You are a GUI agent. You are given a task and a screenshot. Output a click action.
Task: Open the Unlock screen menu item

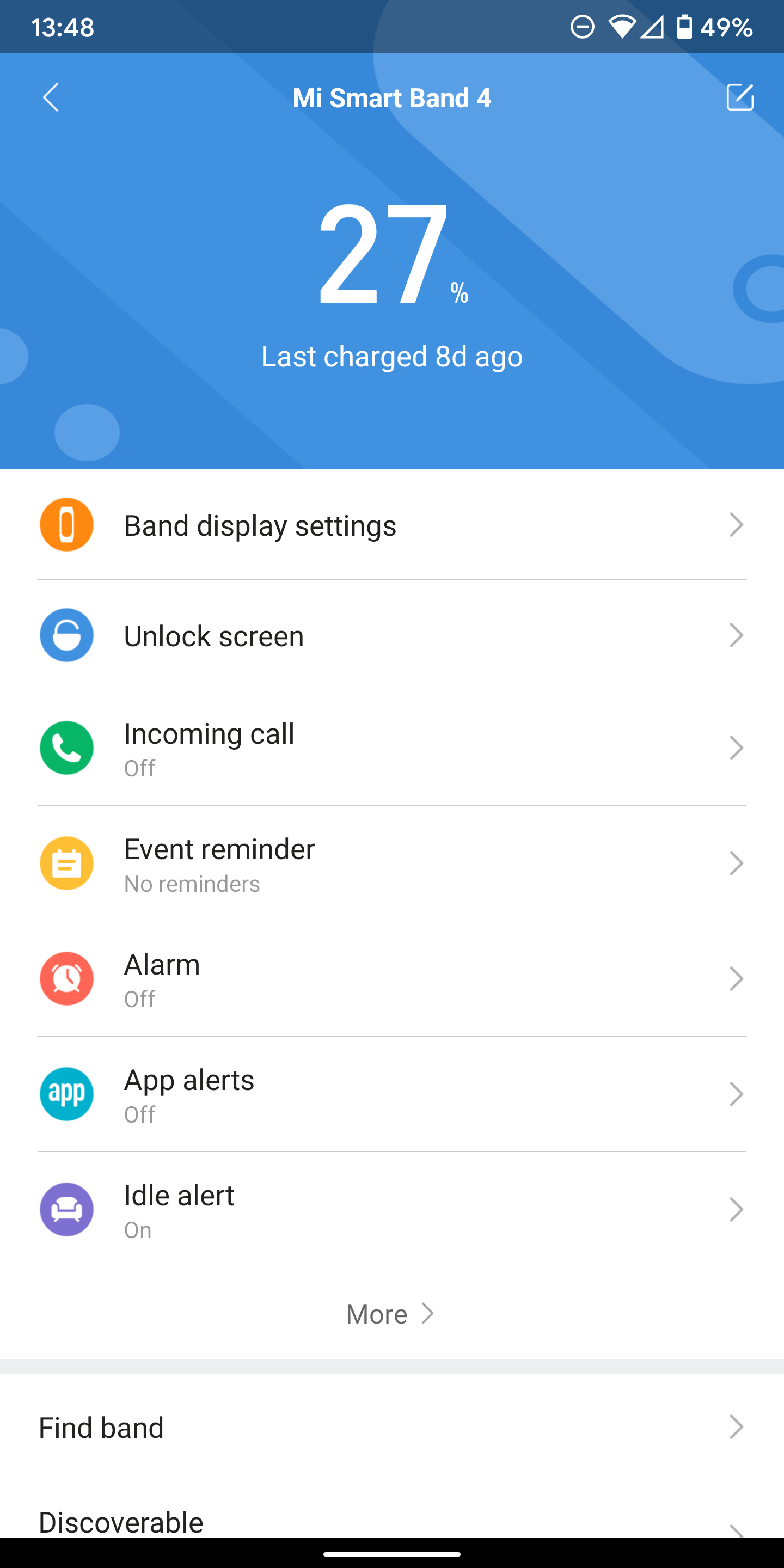[x=392, y=635]
